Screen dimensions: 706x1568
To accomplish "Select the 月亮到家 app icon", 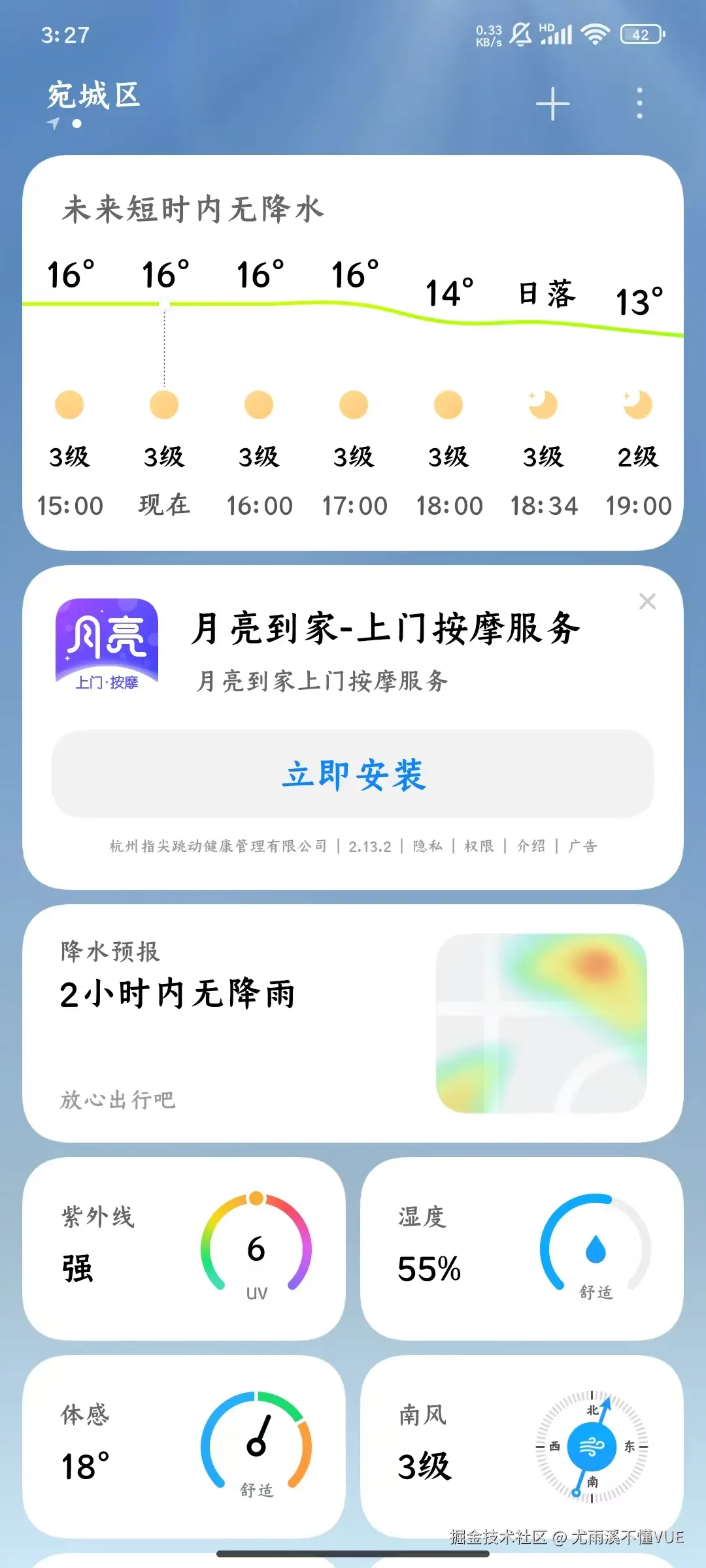I will [107, 644].
